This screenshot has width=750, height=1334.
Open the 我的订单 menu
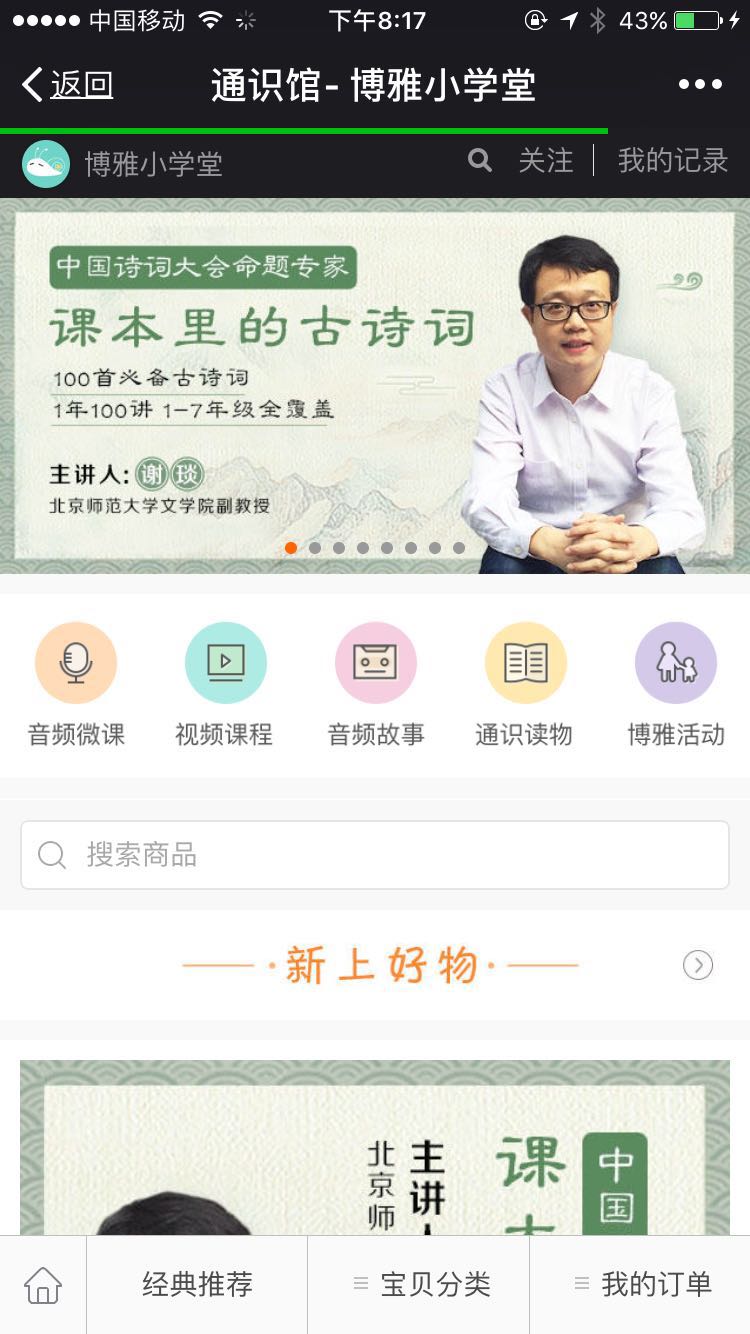641,1285
